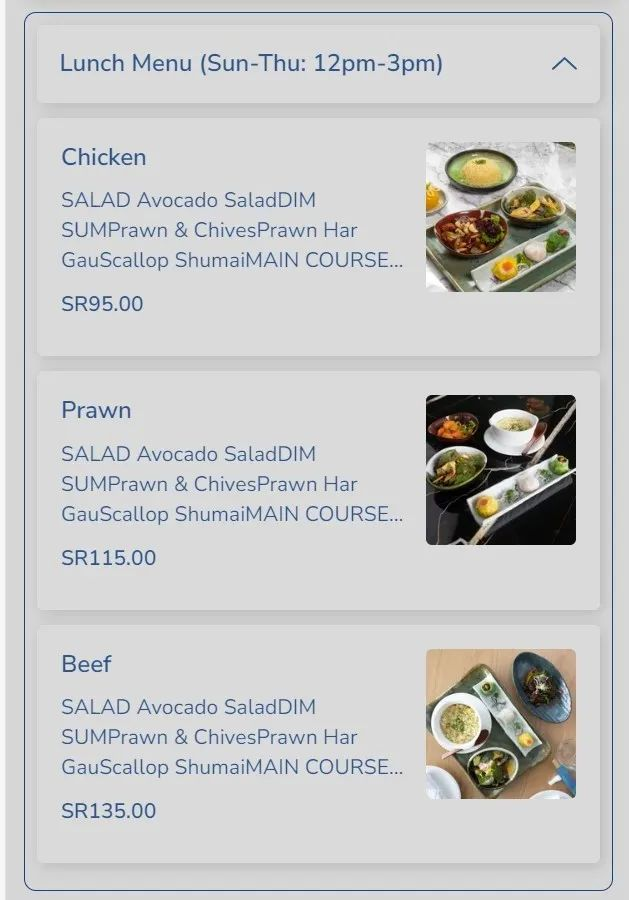Collapse the Lunch Menu section
The width and height of the screenshot is (629, 900).
pyautogui.click(x=563, y=64)
